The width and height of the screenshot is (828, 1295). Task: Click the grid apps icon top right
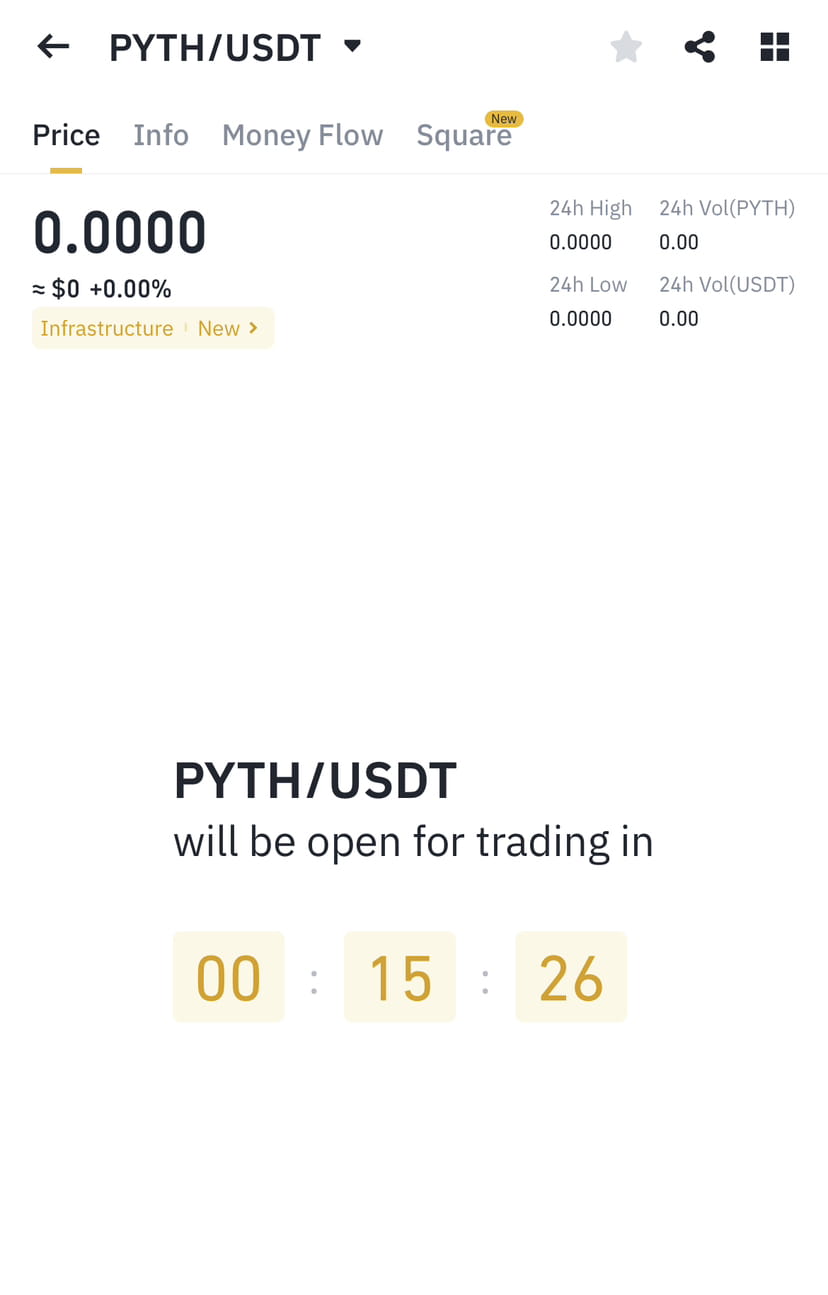774,46
